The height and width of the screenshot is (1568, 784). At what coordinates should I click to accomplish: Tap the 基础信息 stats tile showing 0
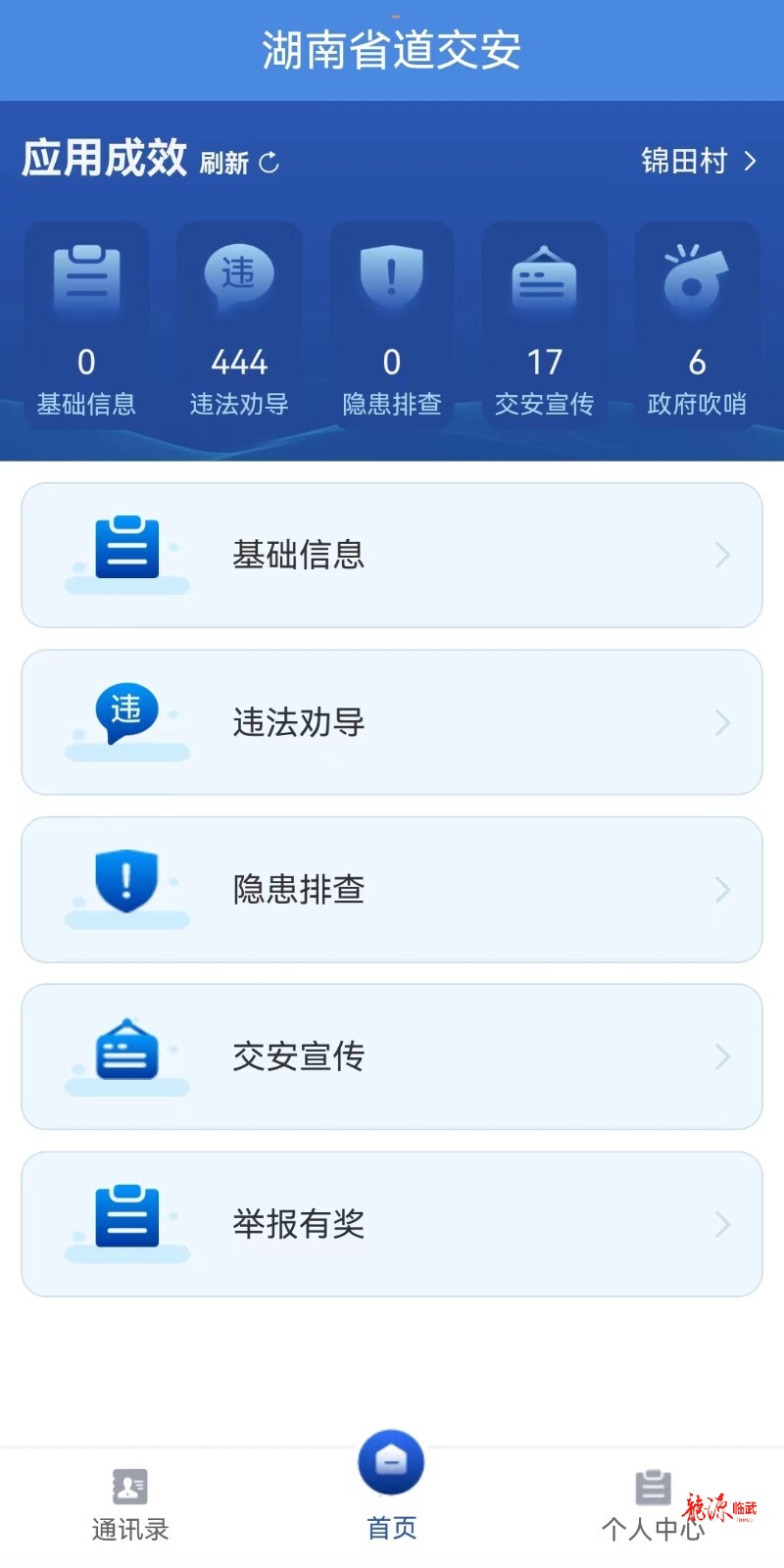86,324
